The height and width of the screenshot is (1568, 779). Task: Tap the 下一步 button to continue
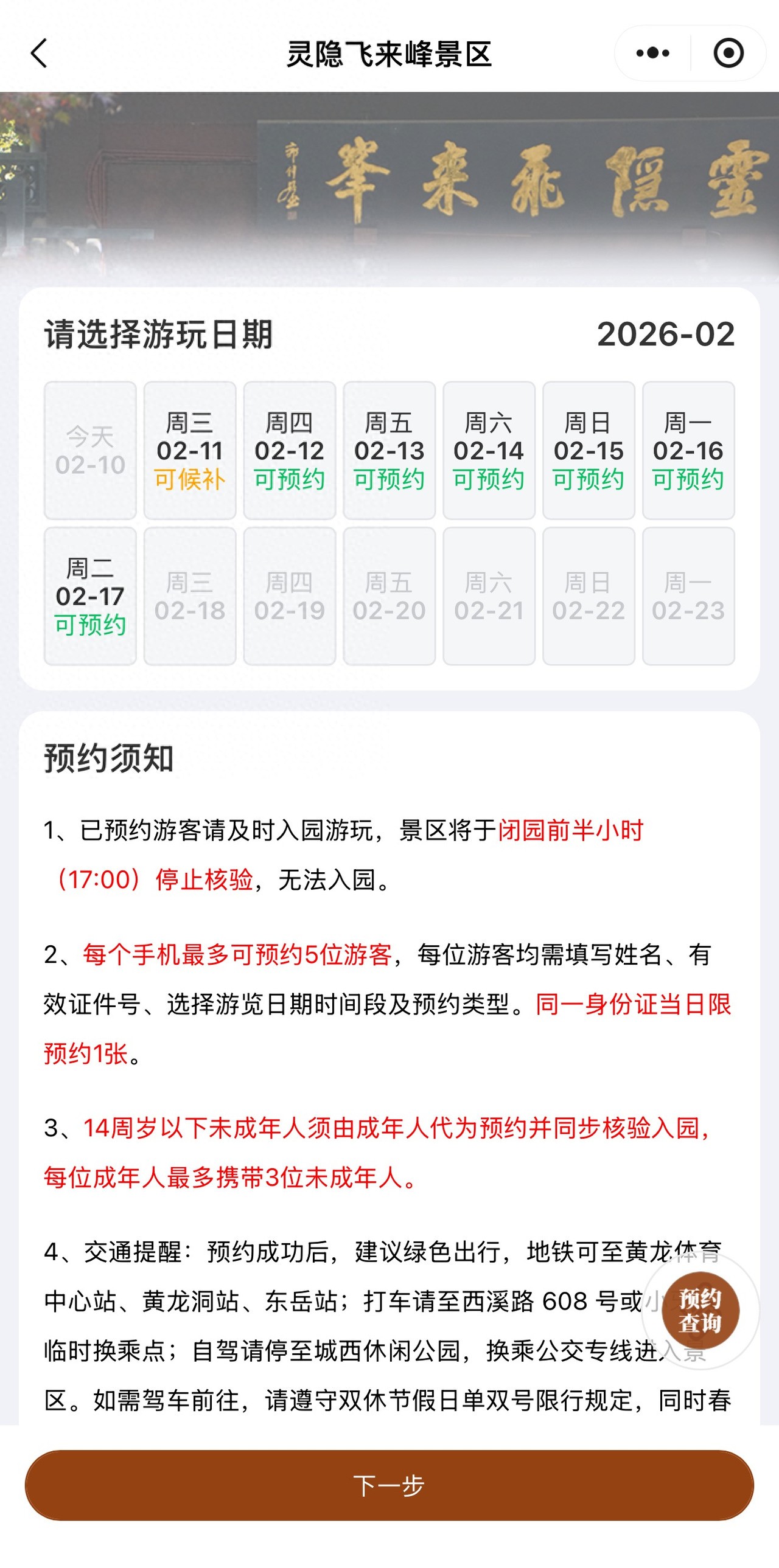coord(389,1485)
